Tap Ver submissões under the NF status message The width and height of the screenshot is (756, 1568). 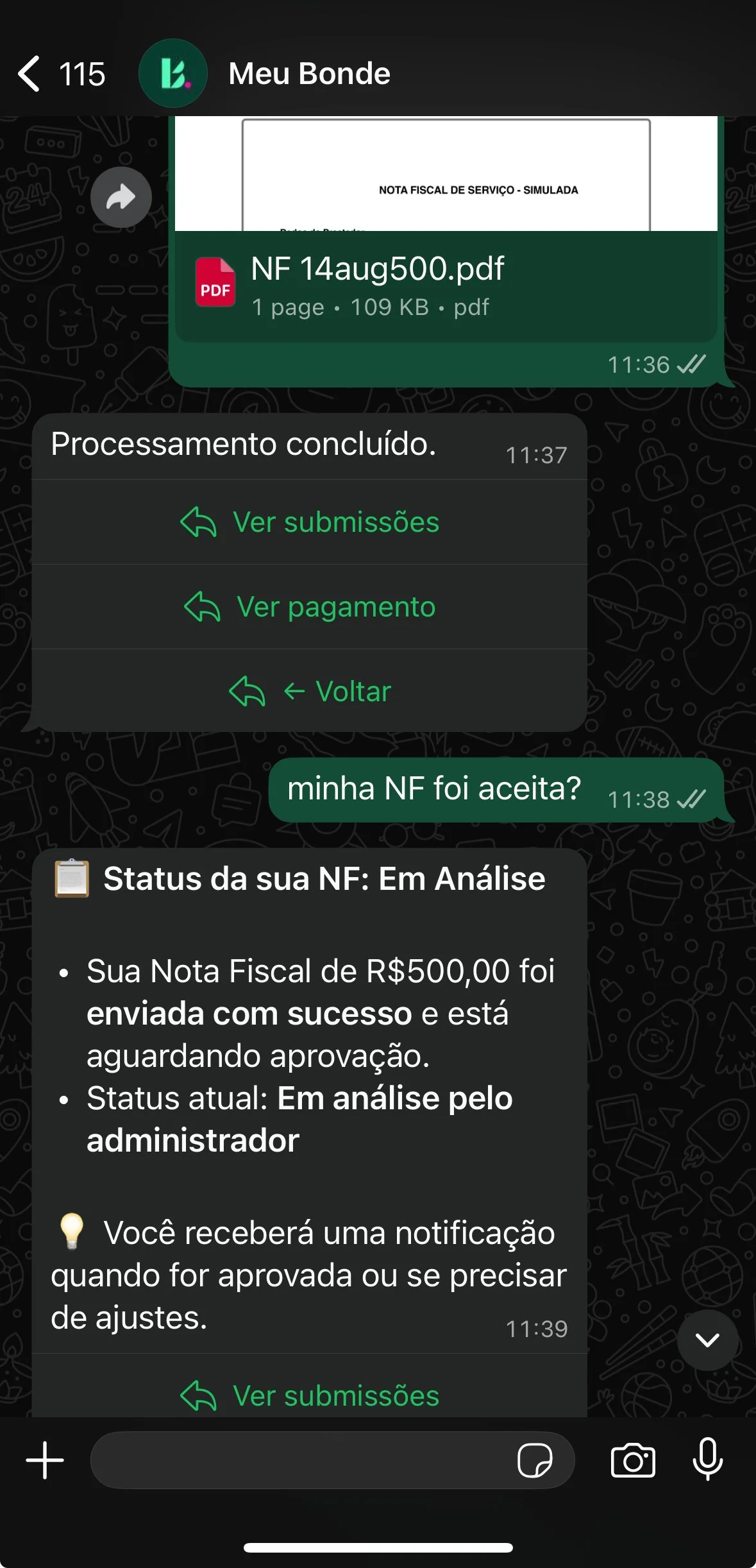point(310,1395)
